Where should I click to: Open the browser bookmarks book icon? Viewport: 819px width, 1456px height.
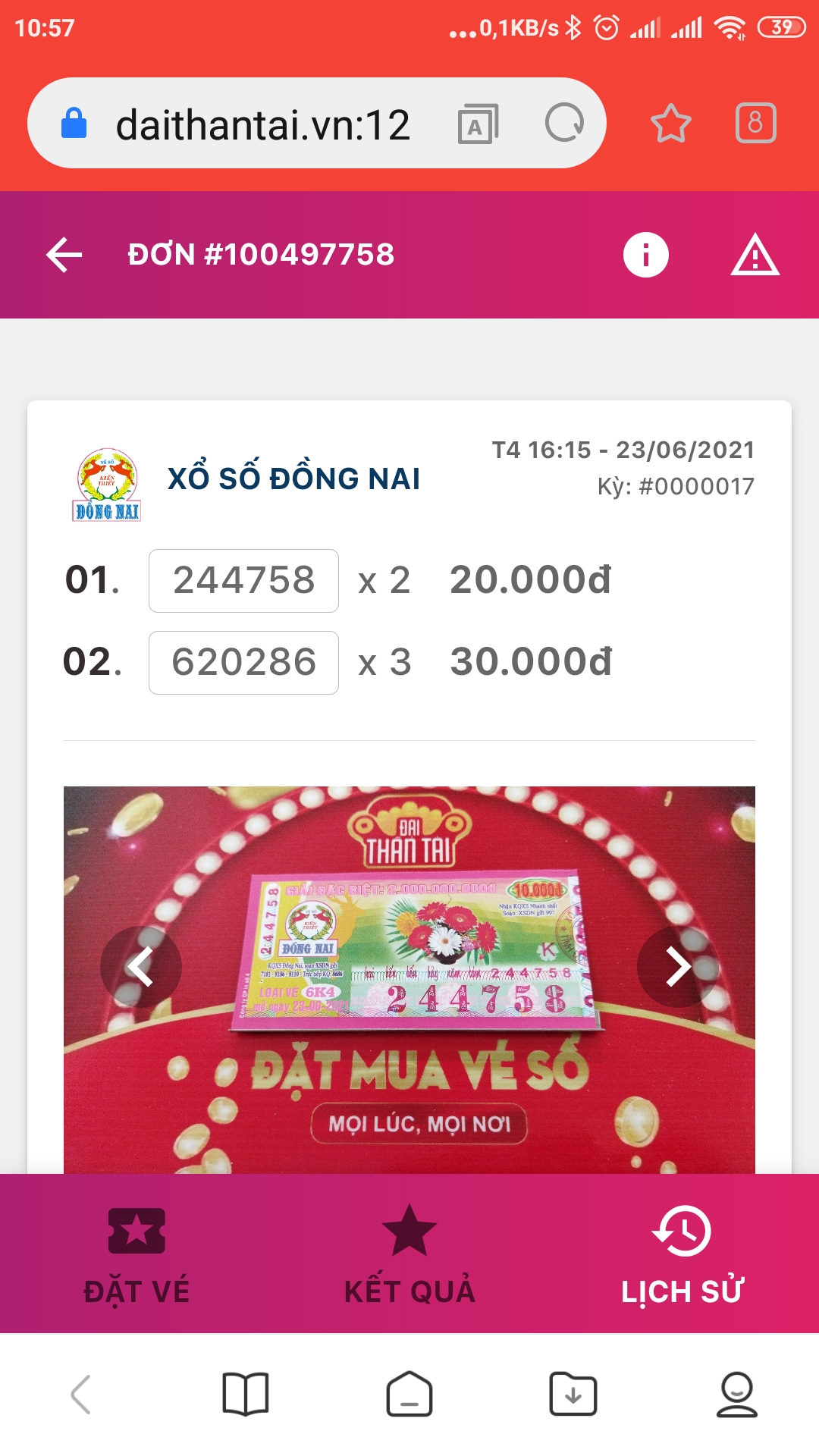click(x=246, y=1394)
